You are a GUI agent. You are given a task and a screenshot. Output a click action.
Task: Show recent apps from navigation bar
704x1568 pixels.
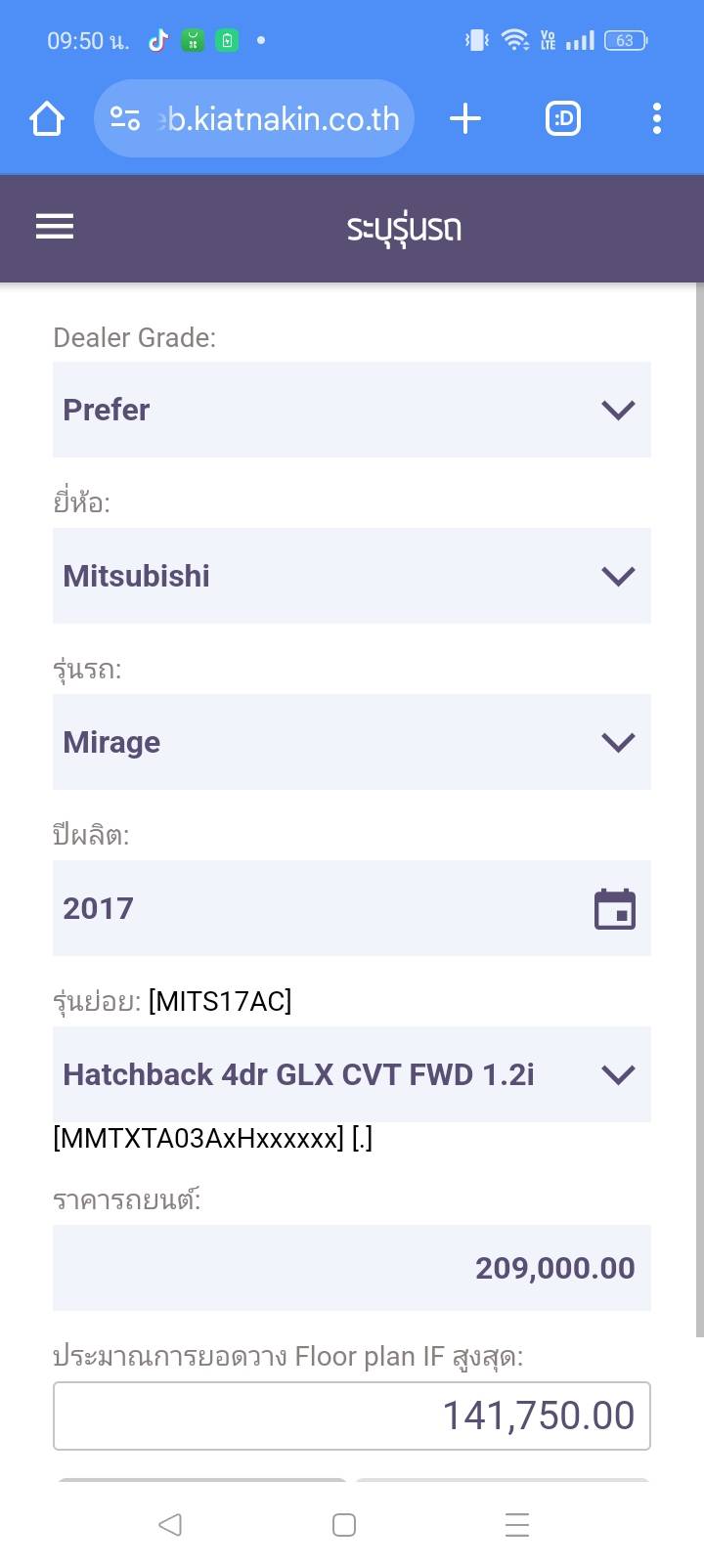(x=517, y=1524)
